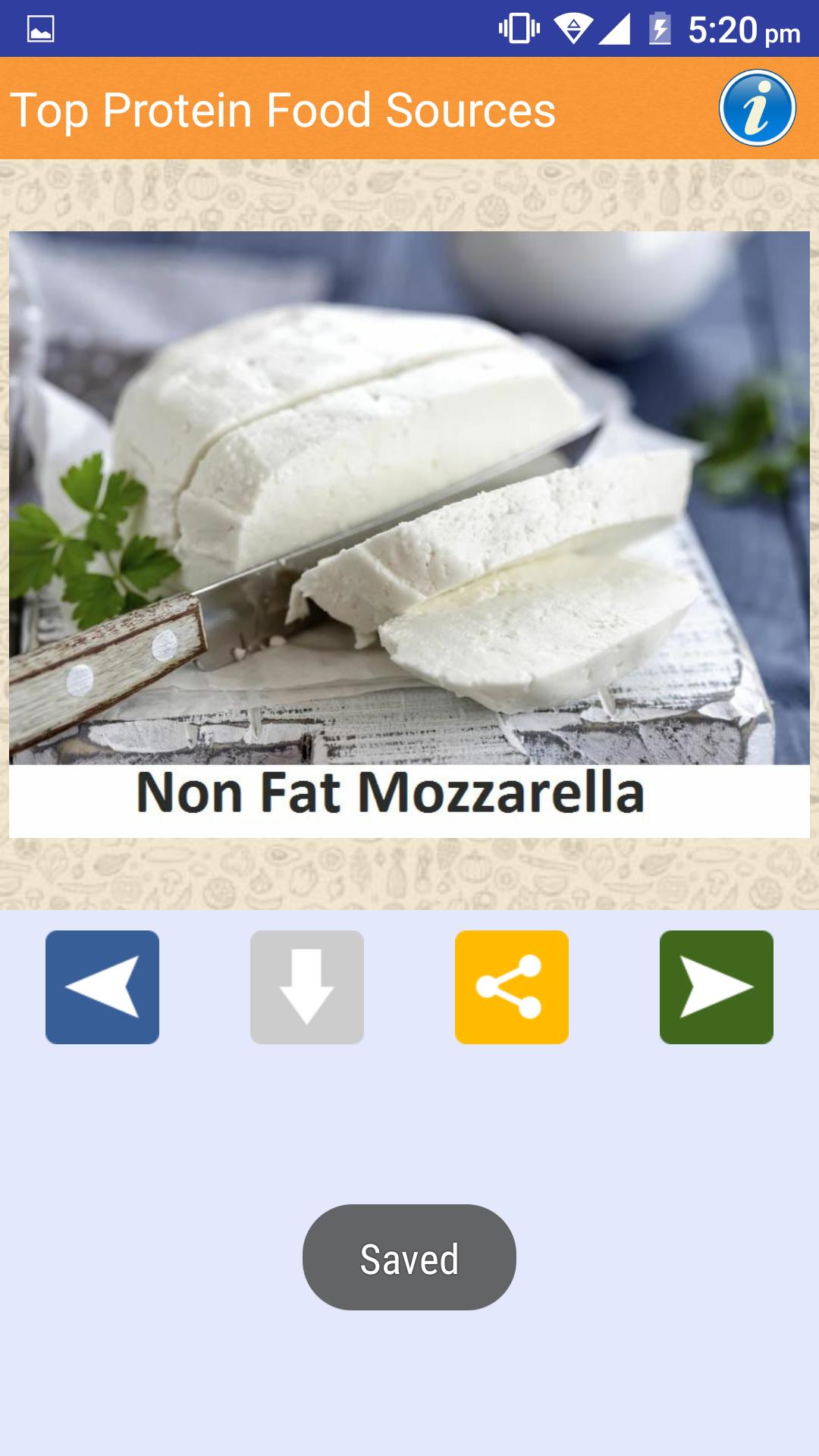Select the orange app header bar
The image size is (819, 1456).
[409, 108]
